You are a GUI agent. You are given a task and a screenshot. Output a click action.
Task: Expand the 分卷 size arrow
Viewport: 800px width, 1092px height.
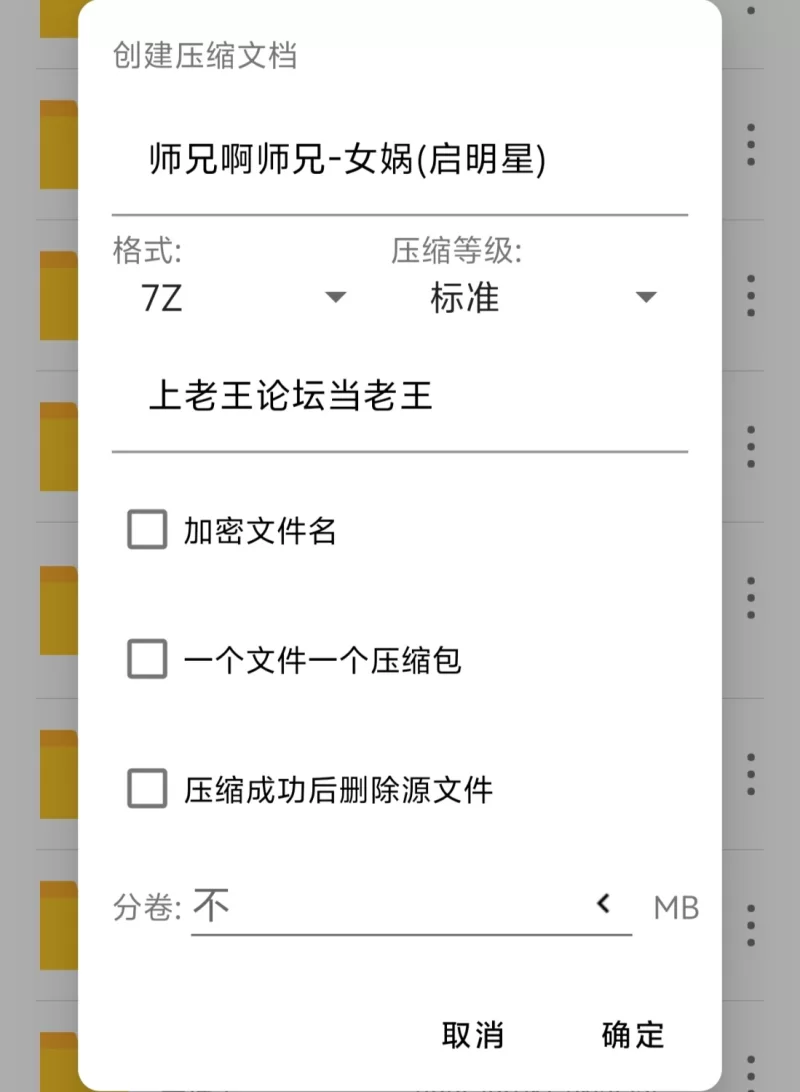pos(603,904)
